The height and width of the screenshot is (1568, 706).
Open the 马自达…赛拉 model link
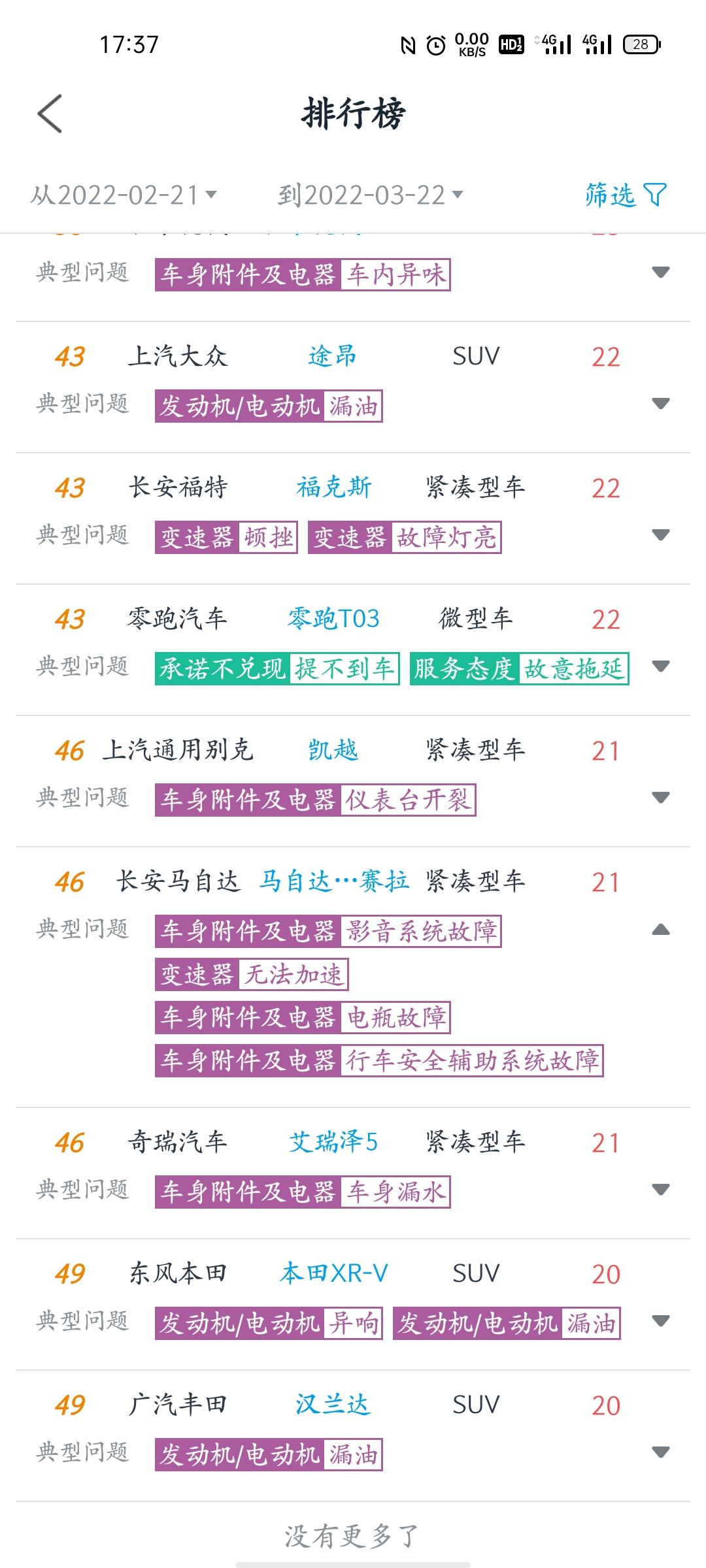tap(334, 881)
